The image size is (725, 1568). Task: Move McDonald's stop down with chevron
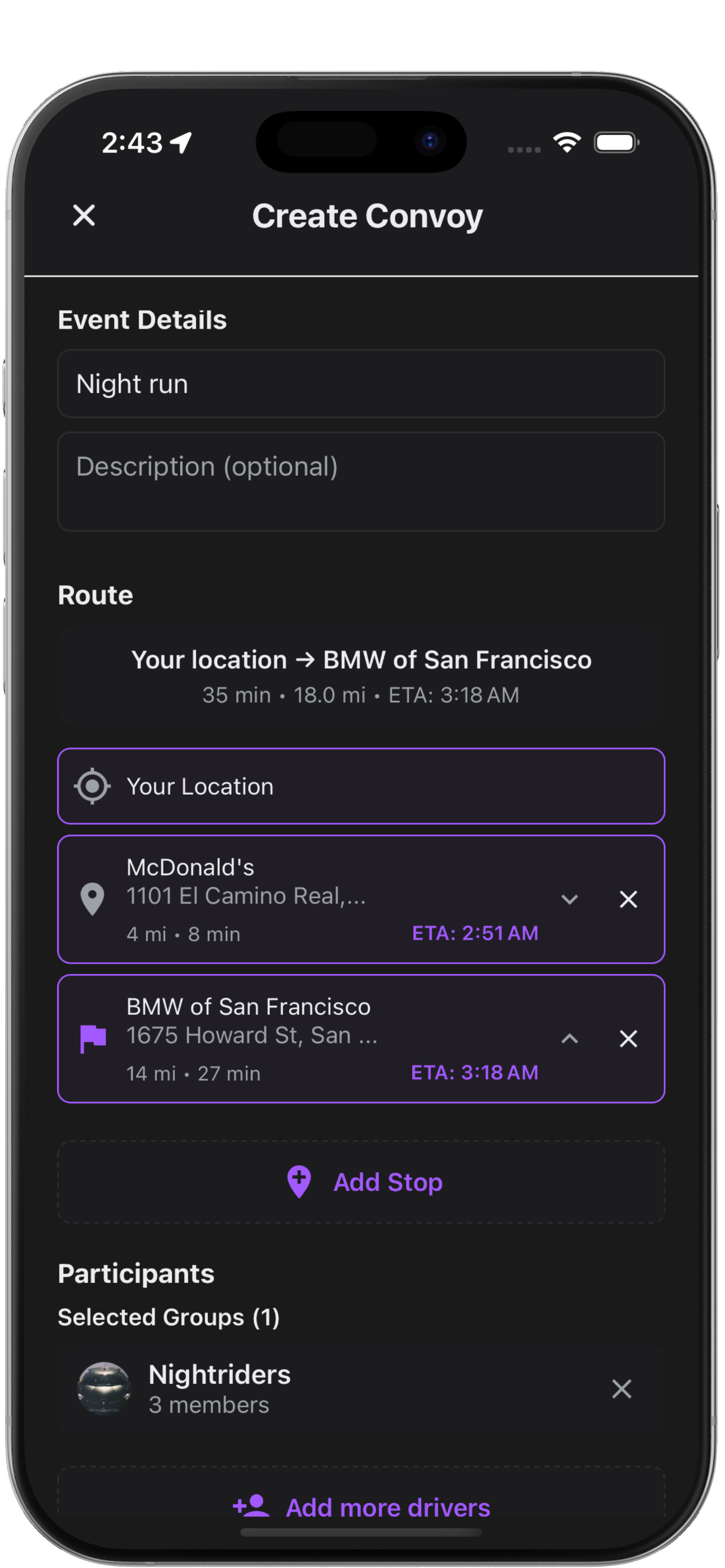click(x=569, y=899)
